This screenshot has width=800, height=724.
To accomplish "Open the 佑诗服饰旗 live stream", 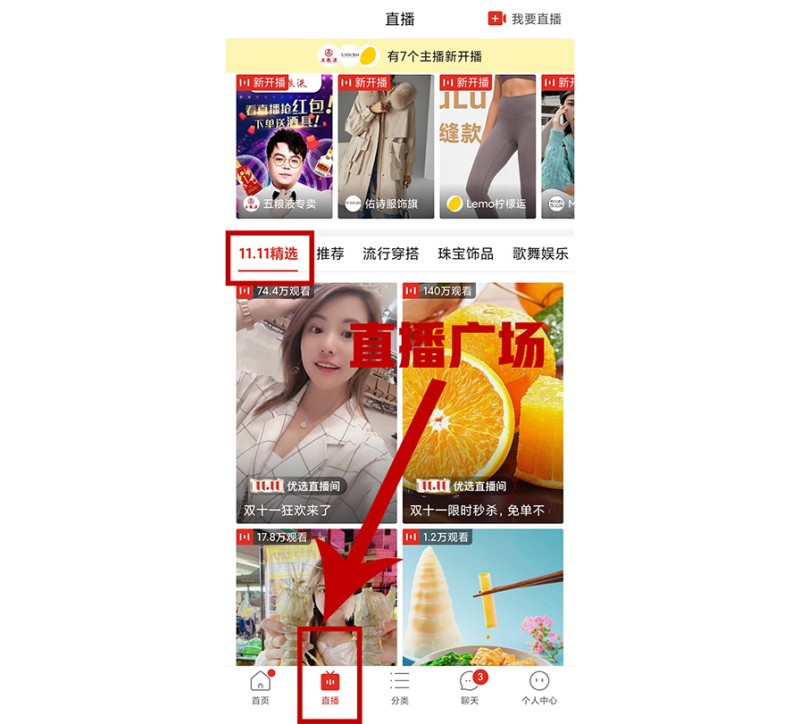I will 386,146.
